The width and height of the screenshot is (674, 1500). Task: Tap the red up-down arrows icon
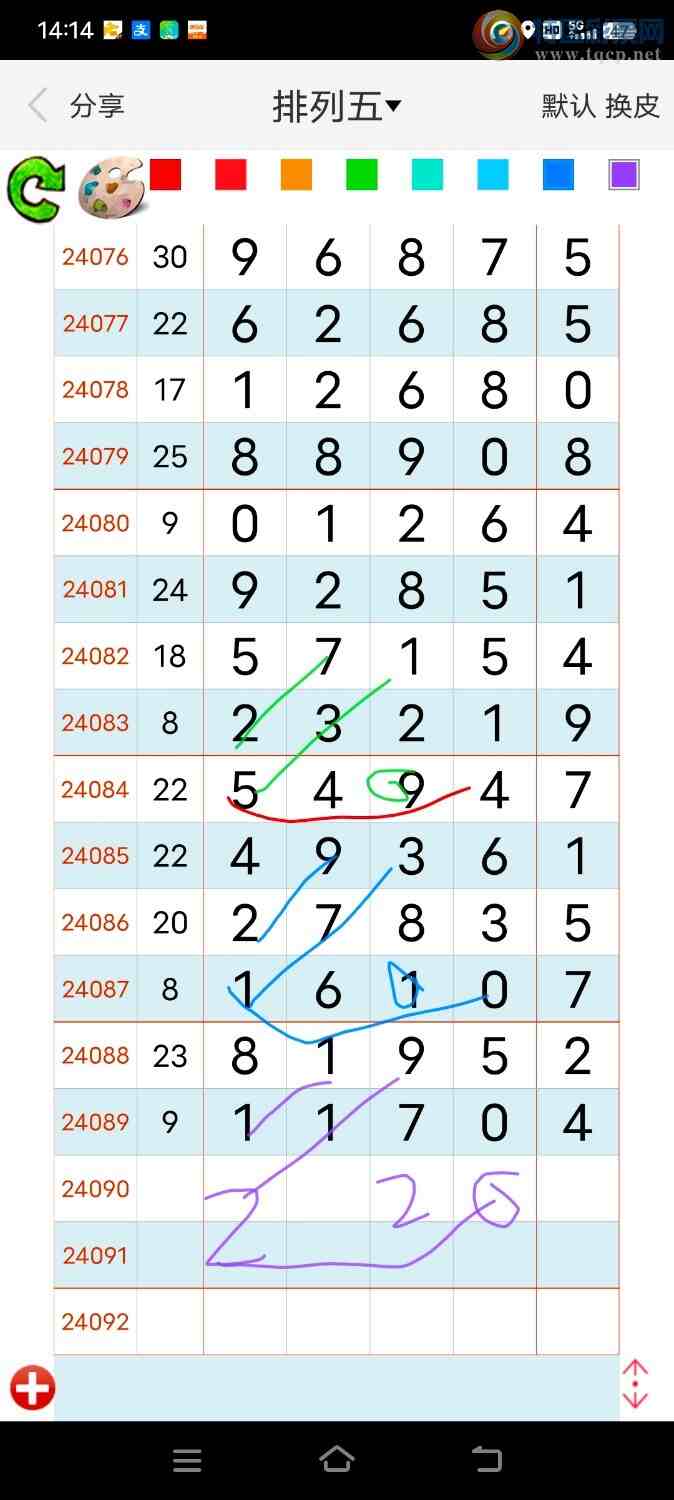pos(635,1384)
